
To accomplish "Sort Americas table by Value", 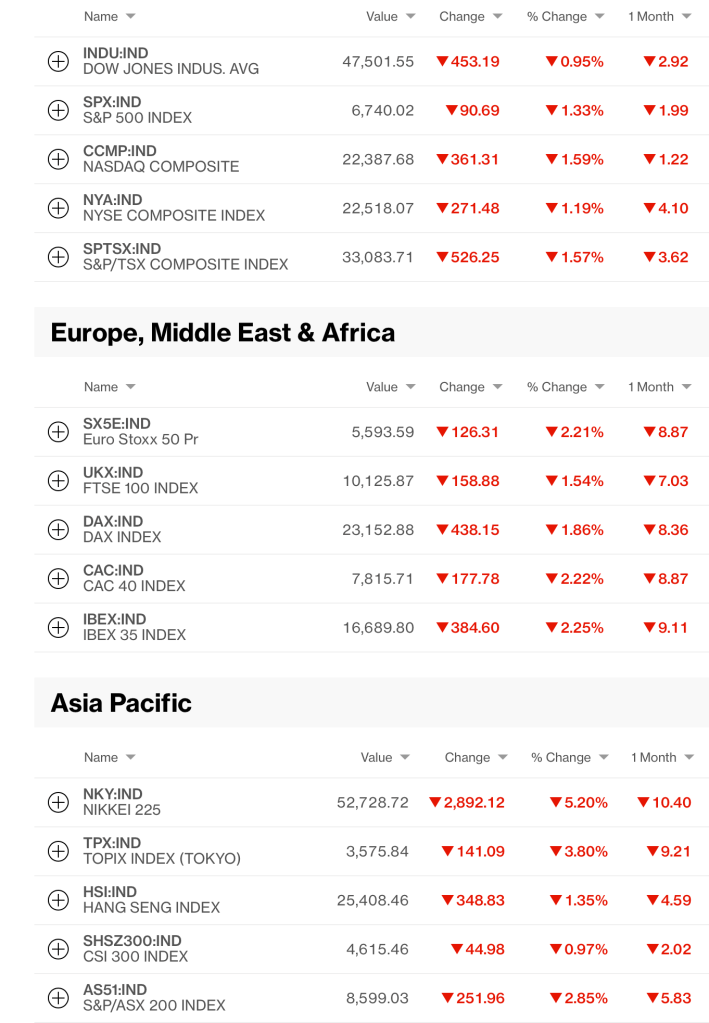I will pos(389,17).
